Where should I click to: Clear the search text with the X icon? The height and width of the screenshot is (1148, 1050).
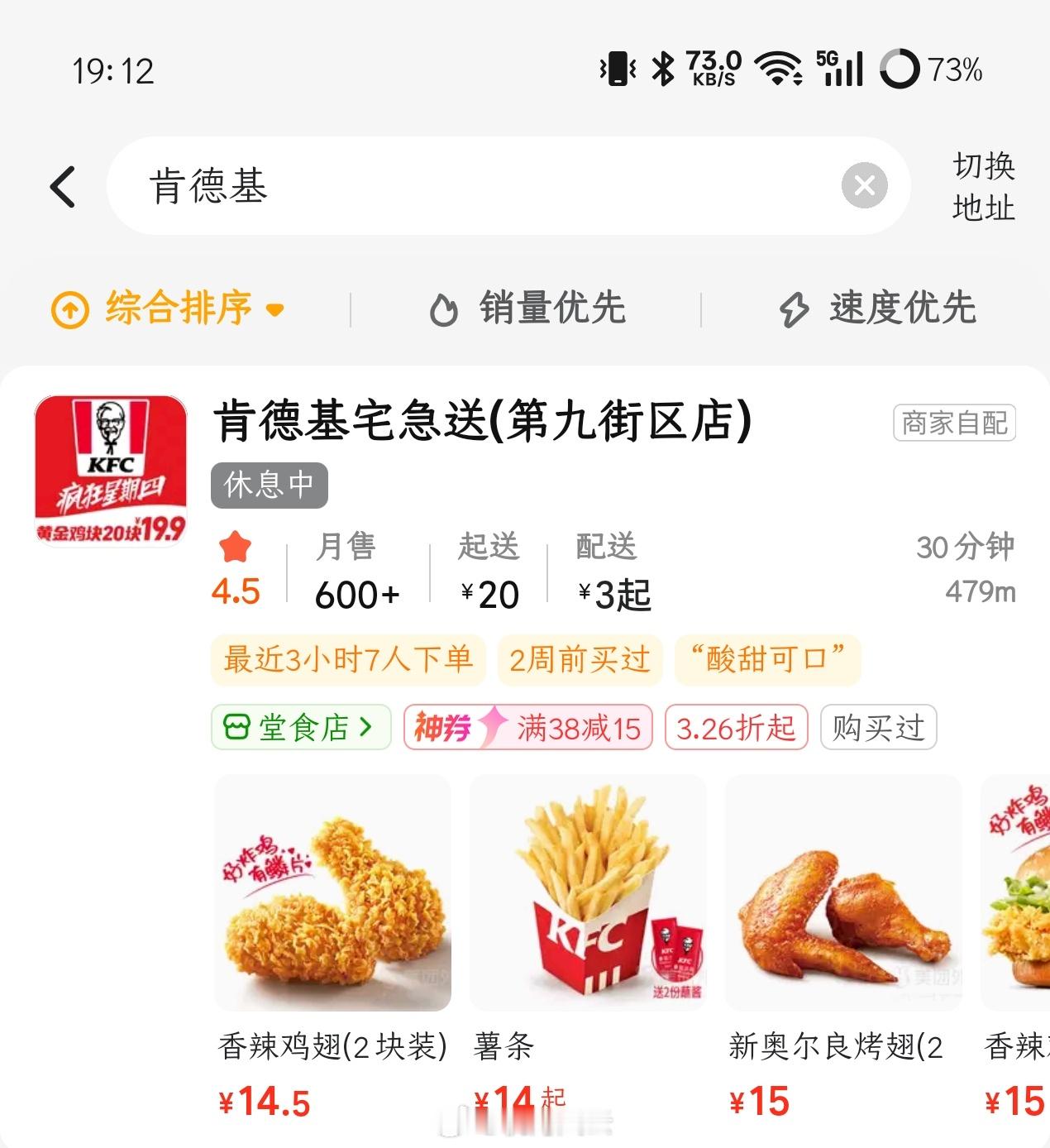point(865,184)
